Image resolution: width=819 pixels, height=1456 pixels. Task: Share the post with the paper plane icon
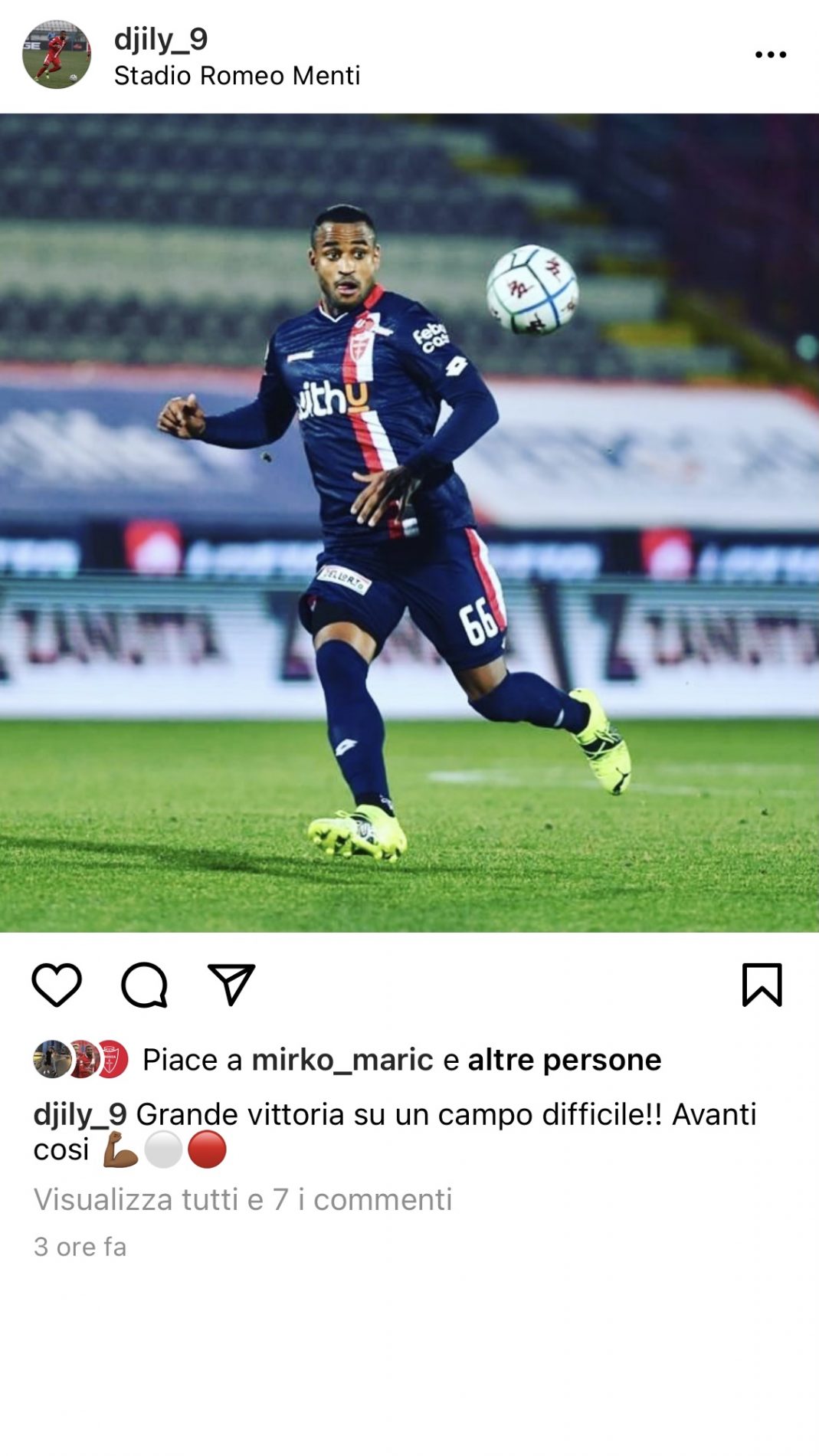(x=231, y=985)
